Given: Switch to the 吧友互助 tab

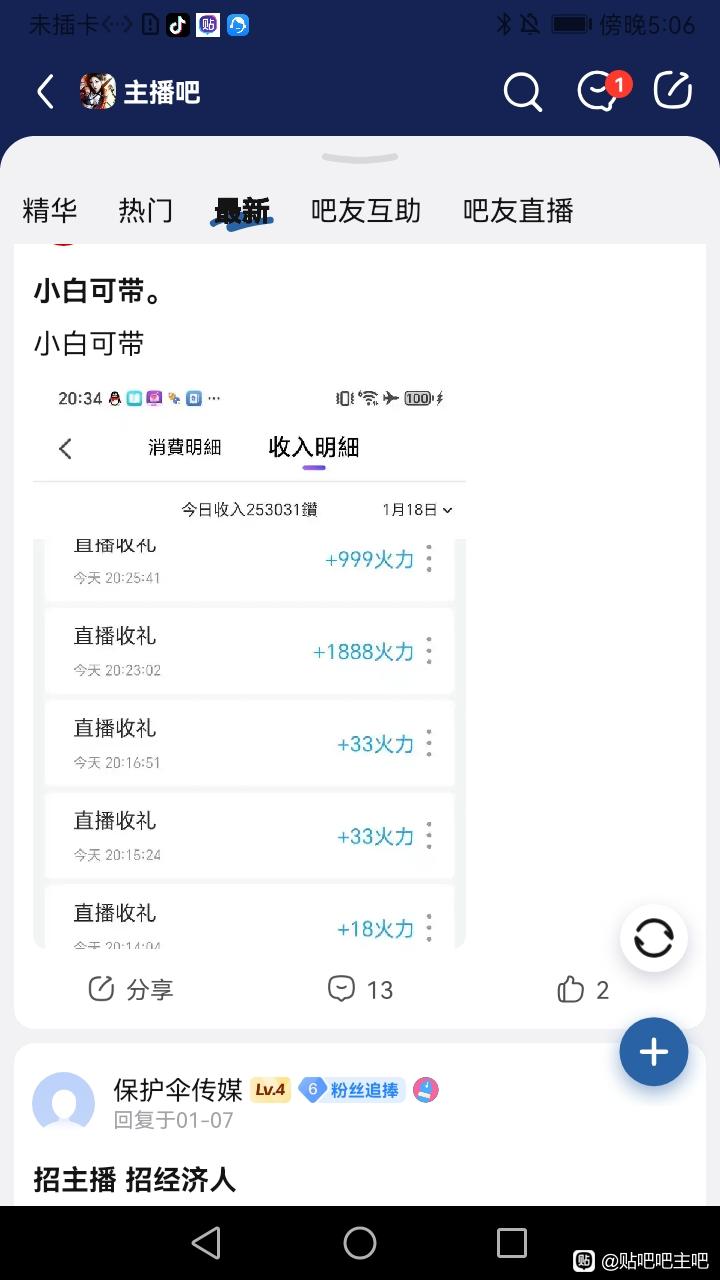Looking at the screenshot, I should (x=366, y=211).
